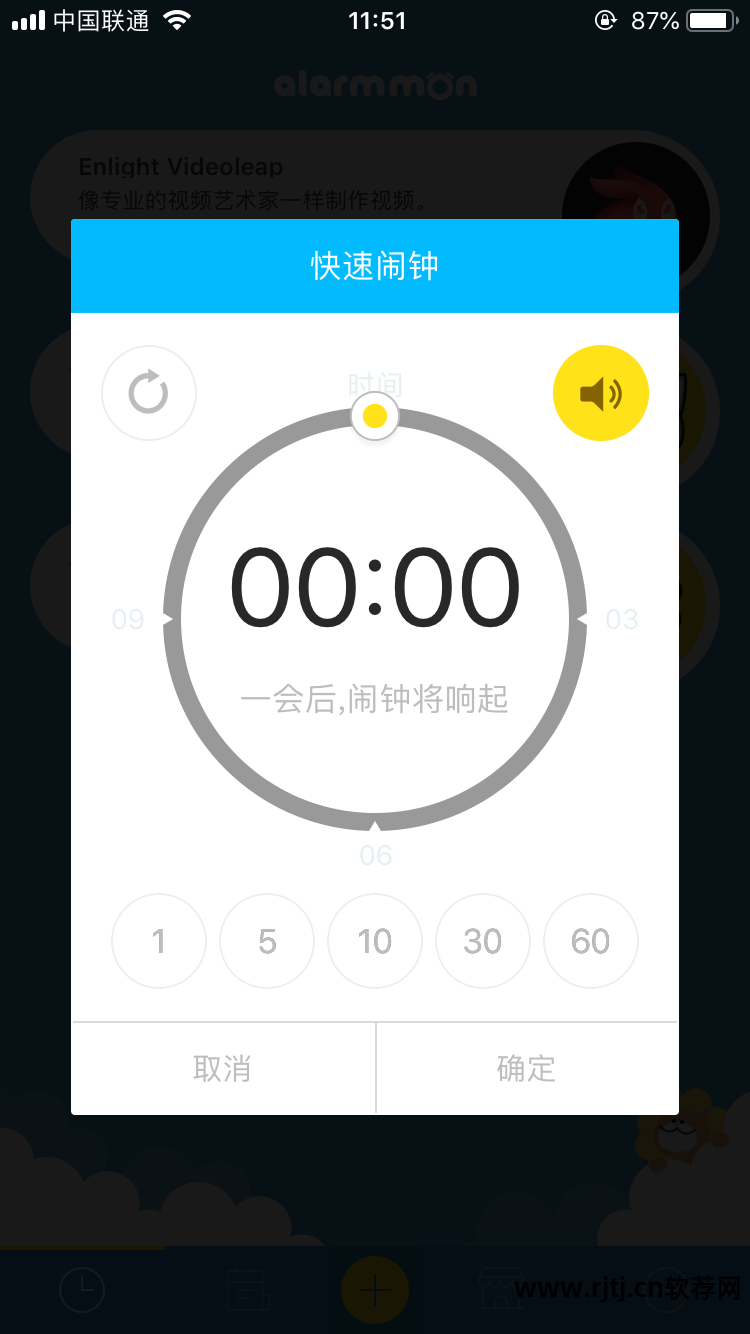Tap the reset arrow icon
This screenshot has width=750, height=1334.
(x=149, y=393)
